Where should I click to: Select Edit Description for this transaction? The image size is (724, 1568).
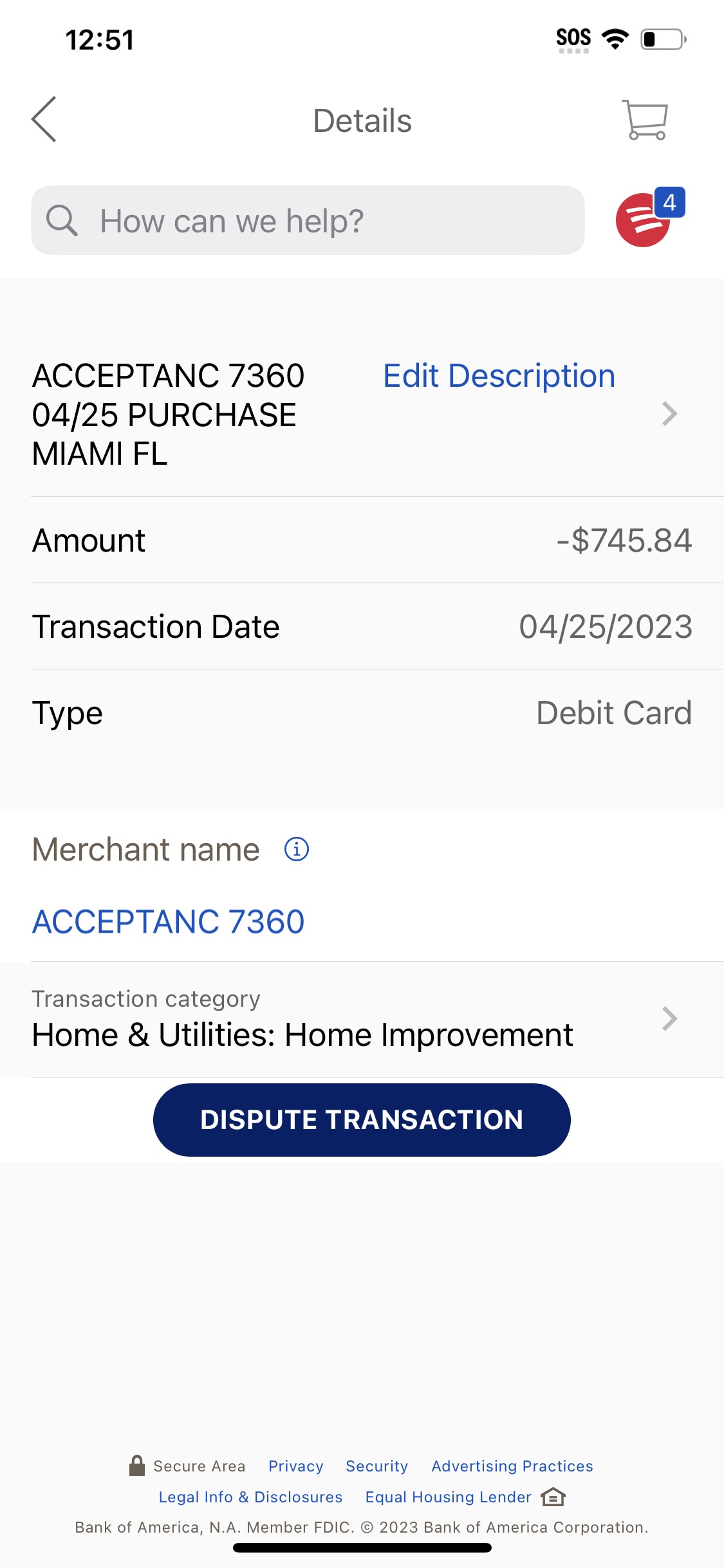pyautogui.click(x=499, y=376)
